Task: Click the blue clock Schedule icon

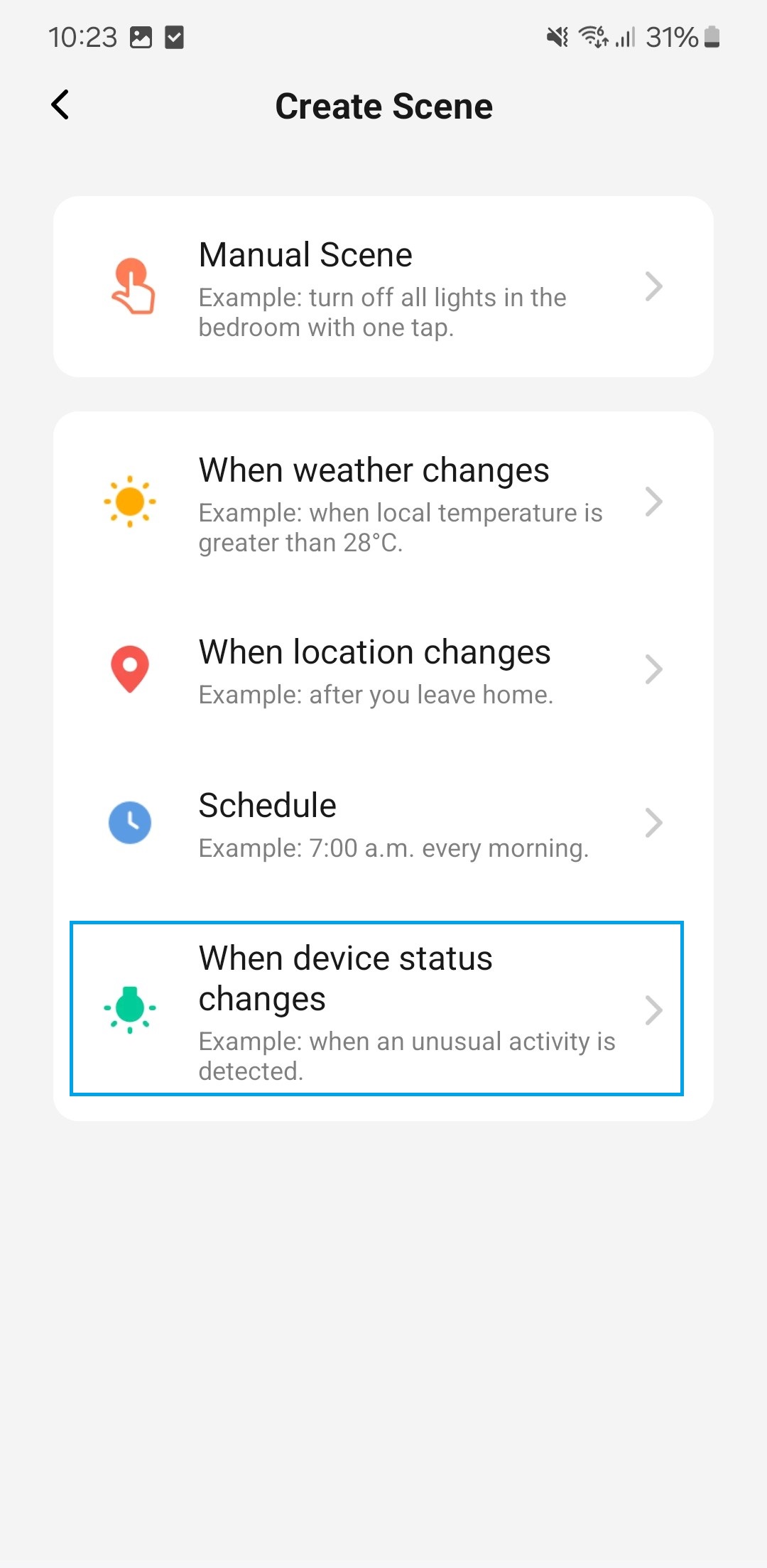Action: pos(130,822)
